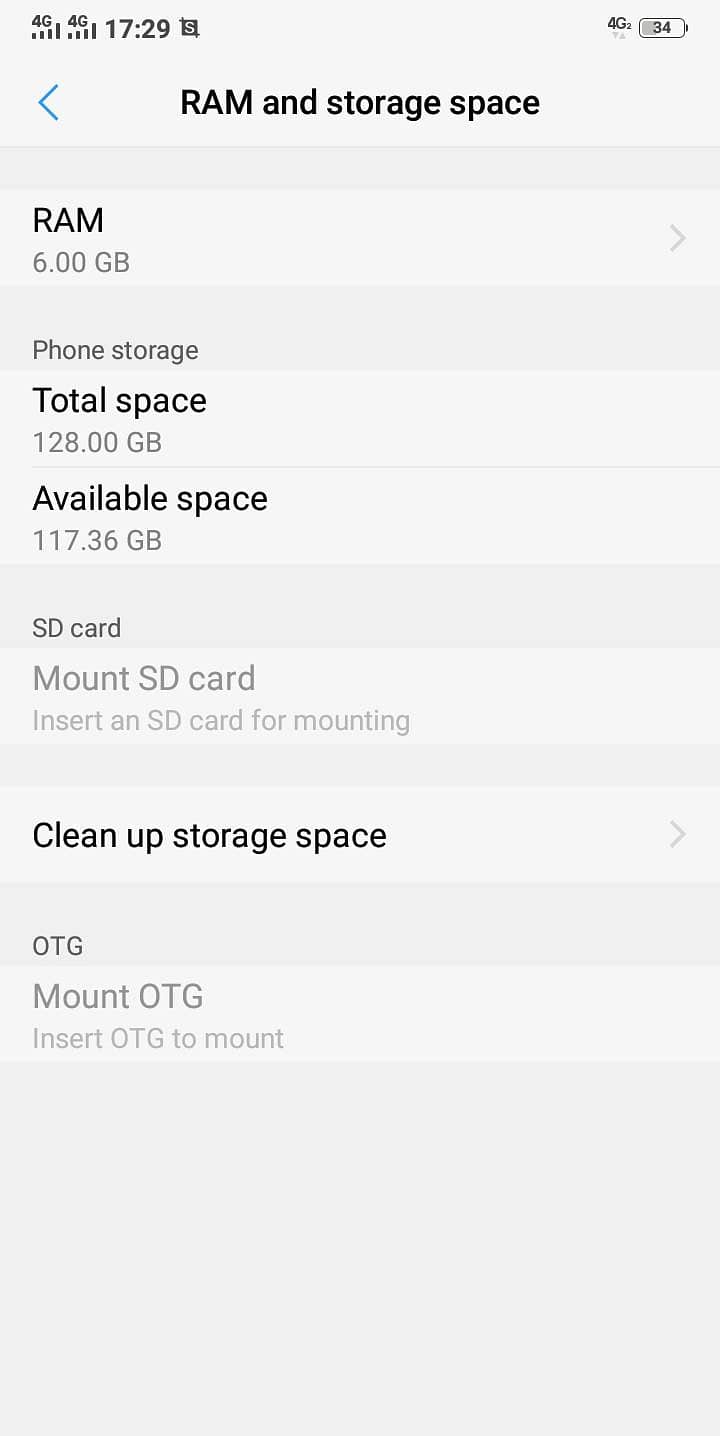Image resolution: width=720 pixels, height=1436 pixels.
Task: Expand the Clean up storage space chevron
Action: coord(677,834)
